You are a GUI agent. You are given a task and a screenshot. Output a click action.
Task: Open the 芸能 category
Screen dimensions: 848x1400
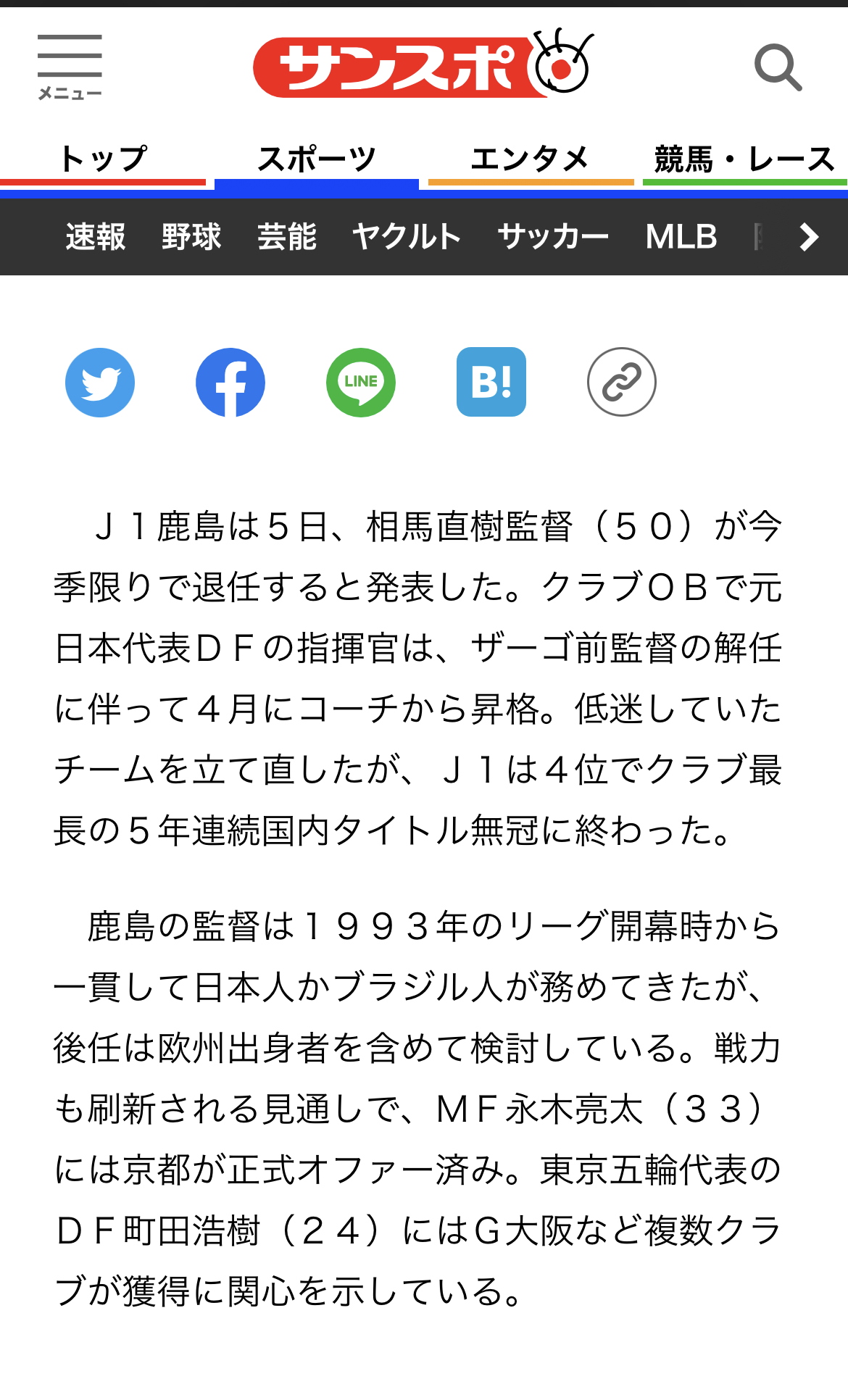click(286, 237)
